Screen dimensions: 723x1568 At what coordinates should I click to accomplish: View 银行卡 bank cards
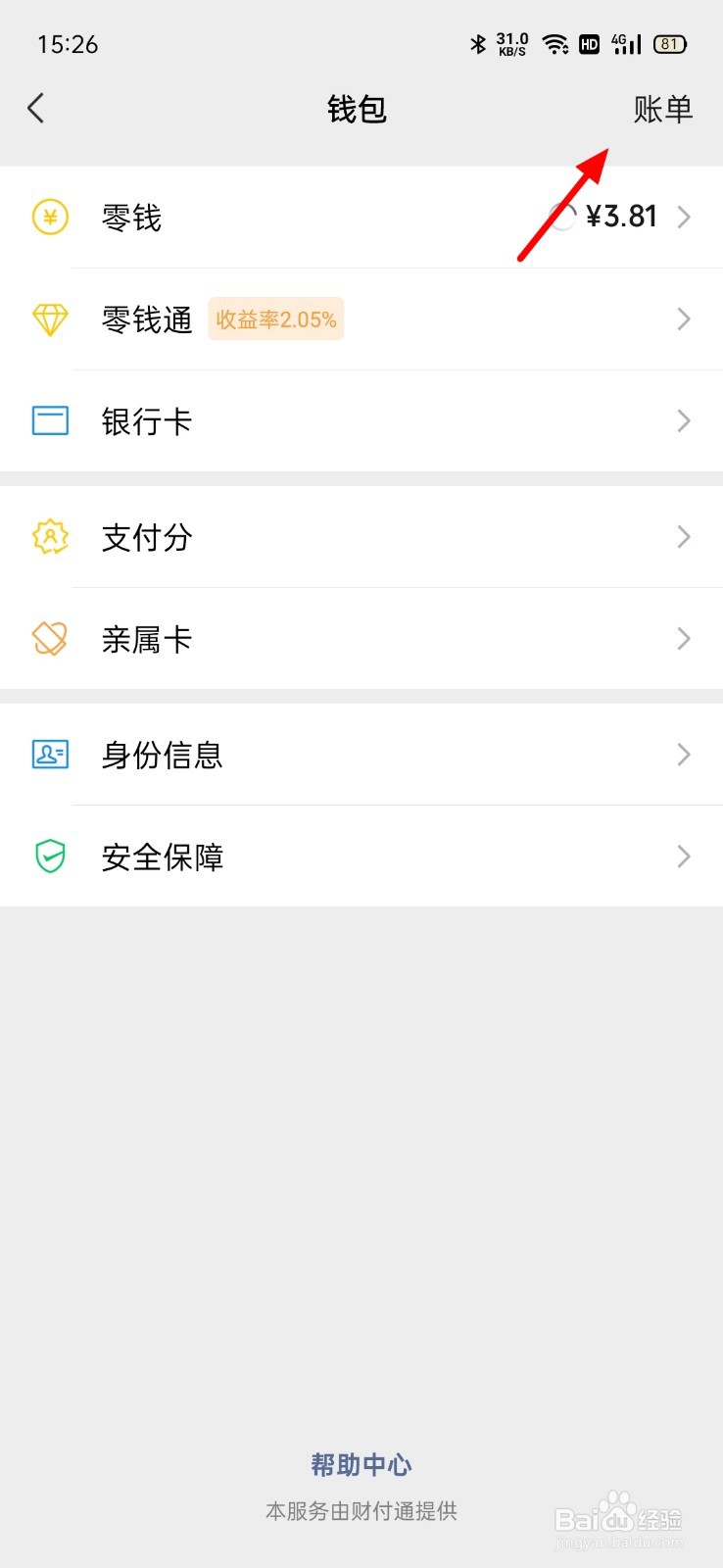point(361,421)
